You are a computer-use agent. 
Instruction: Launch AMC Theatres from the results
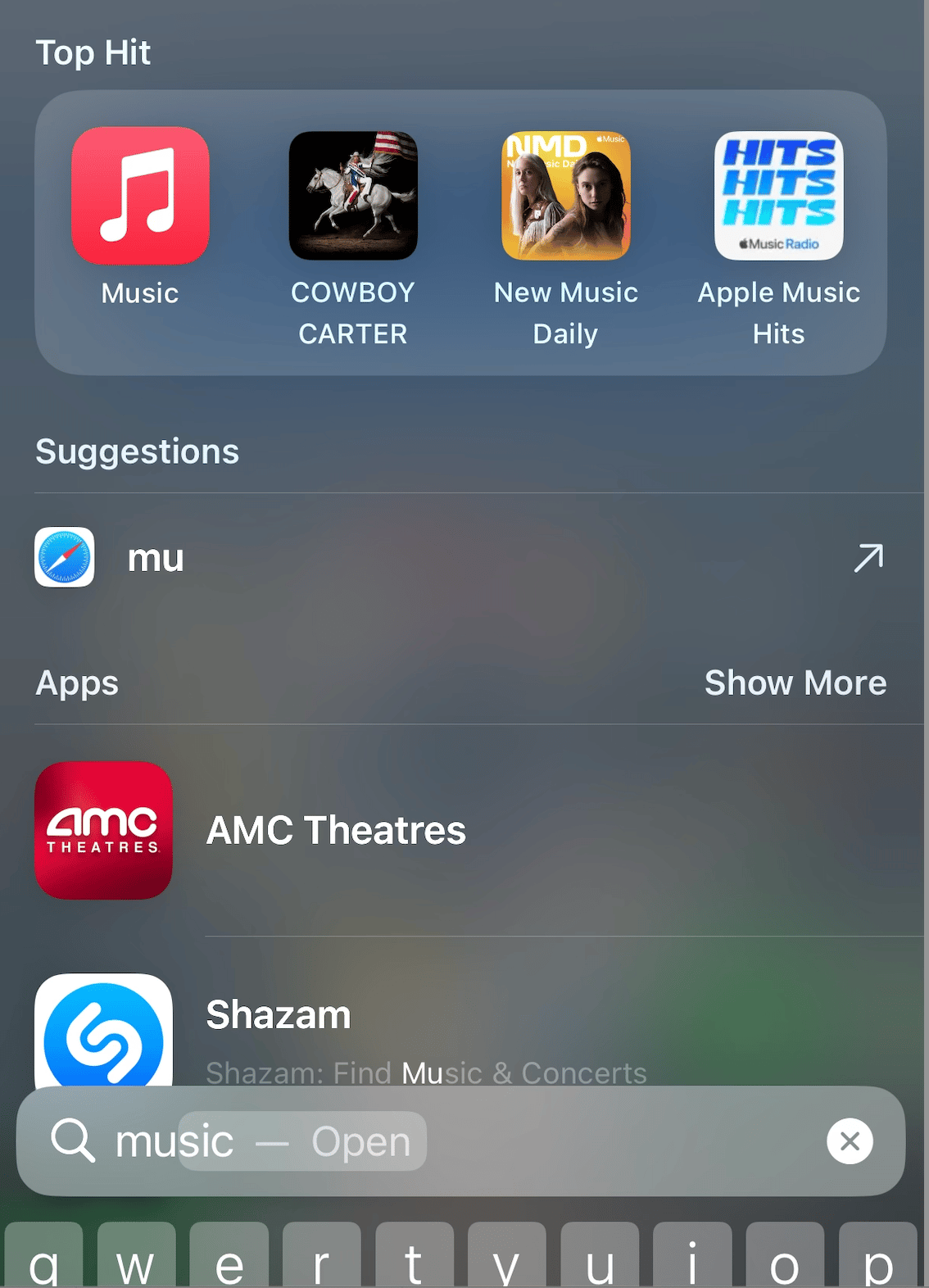click(336, 830)
